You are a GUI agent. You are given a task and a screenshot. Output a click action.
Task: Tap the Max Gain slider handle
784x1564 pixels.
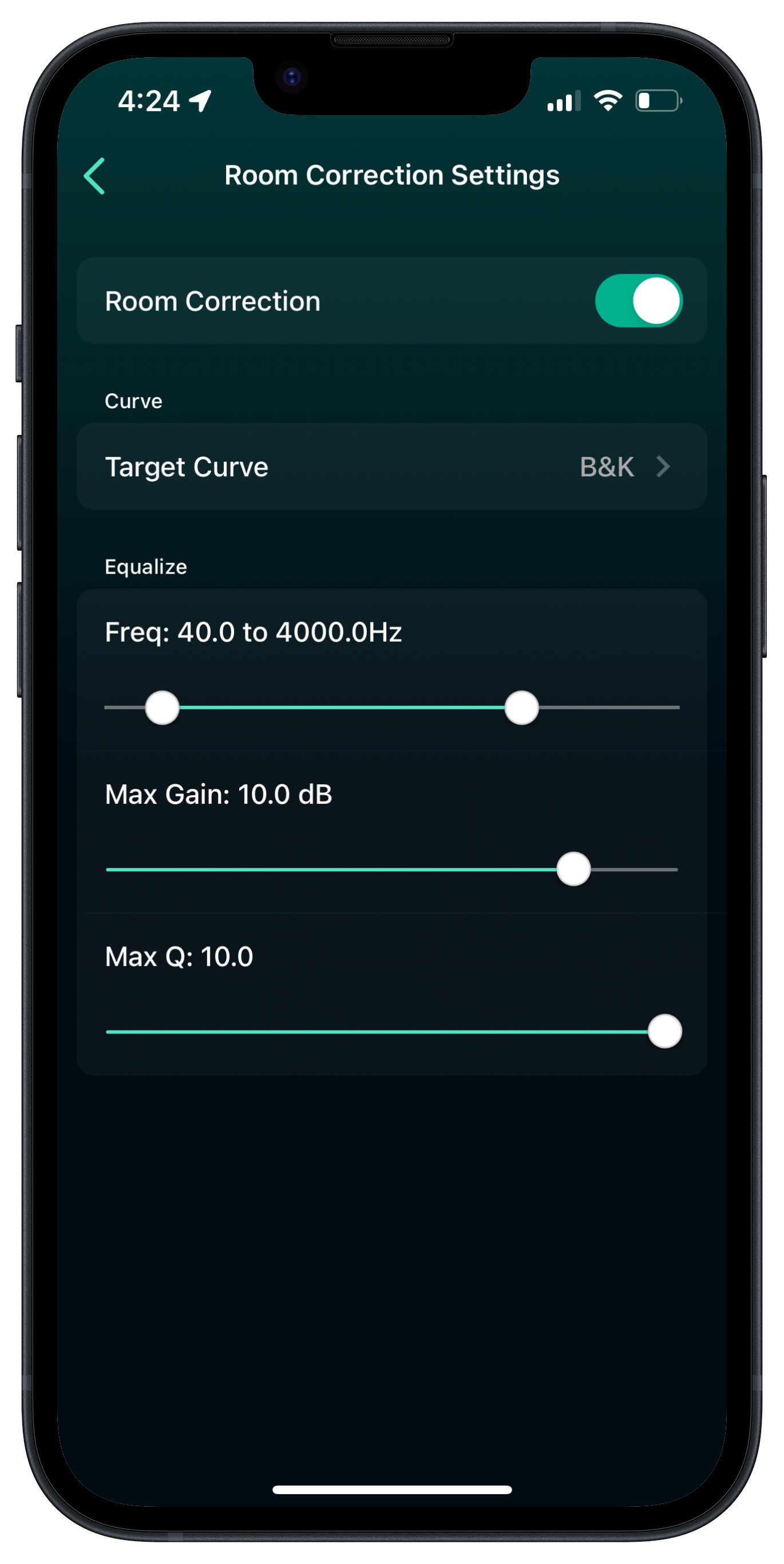click(573, 869)
